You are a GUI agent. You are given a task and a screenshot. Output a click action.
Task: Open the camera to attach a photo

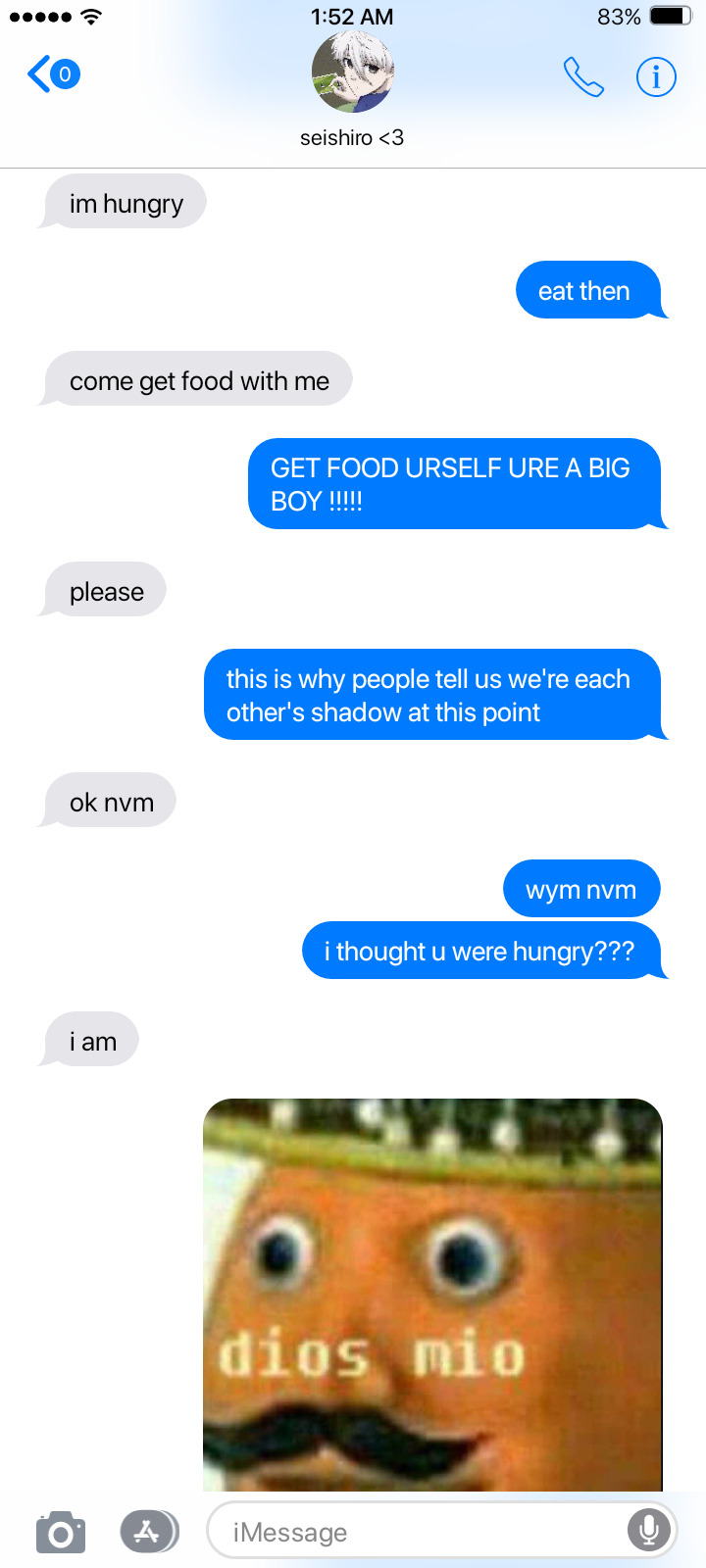[x=61, y=1532]
